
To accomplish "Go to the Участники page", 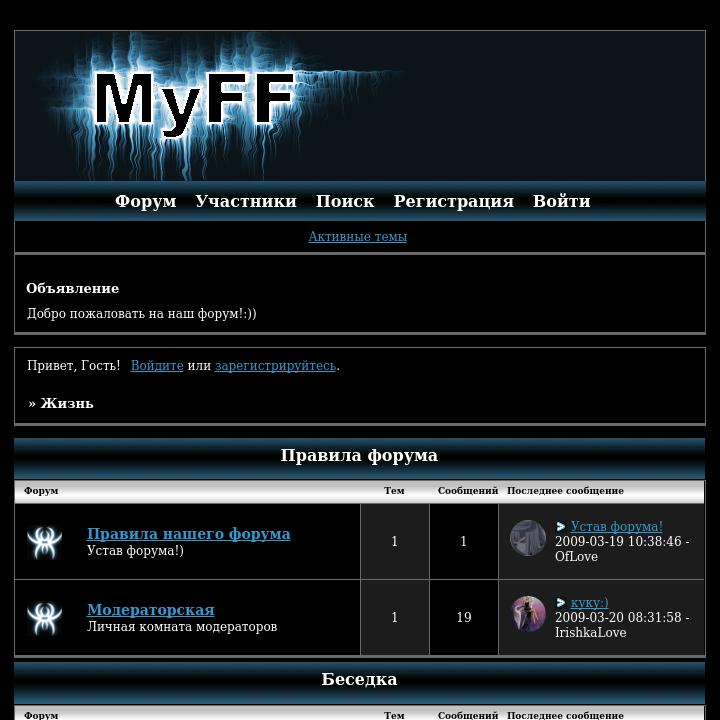I will 246,201.
